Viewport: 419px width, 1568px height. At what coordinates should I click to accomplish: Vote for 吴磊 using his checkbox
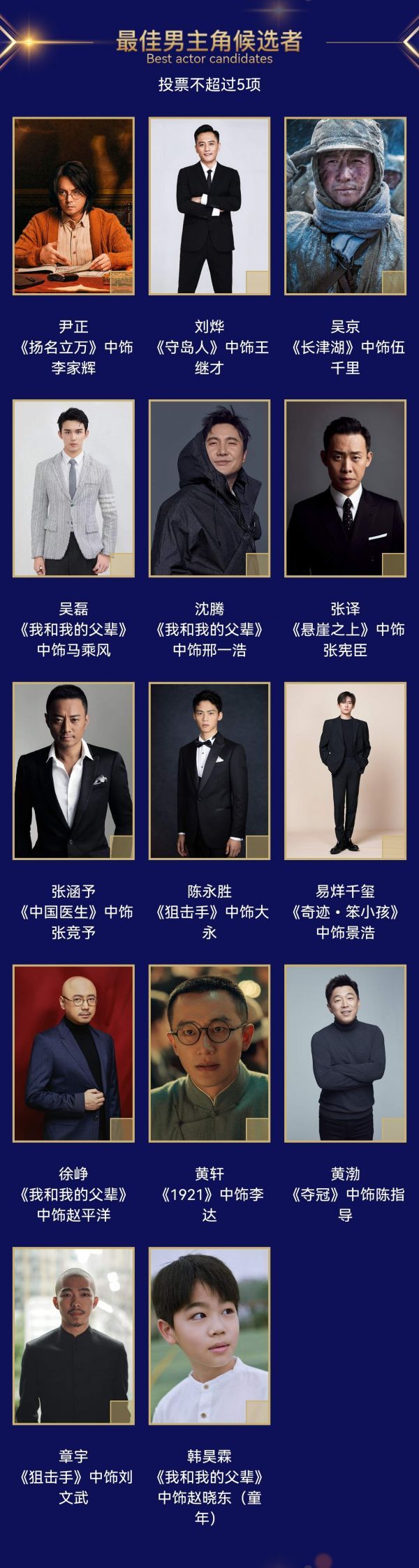pyautogui.click(x=122, y=564)
